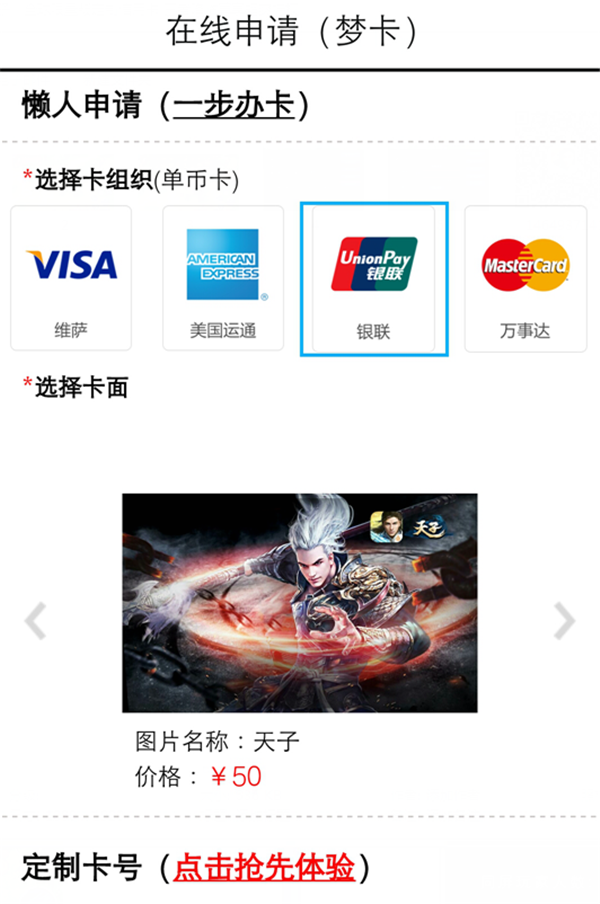Select UnionPay (银联) card organization

pos(374,278)
